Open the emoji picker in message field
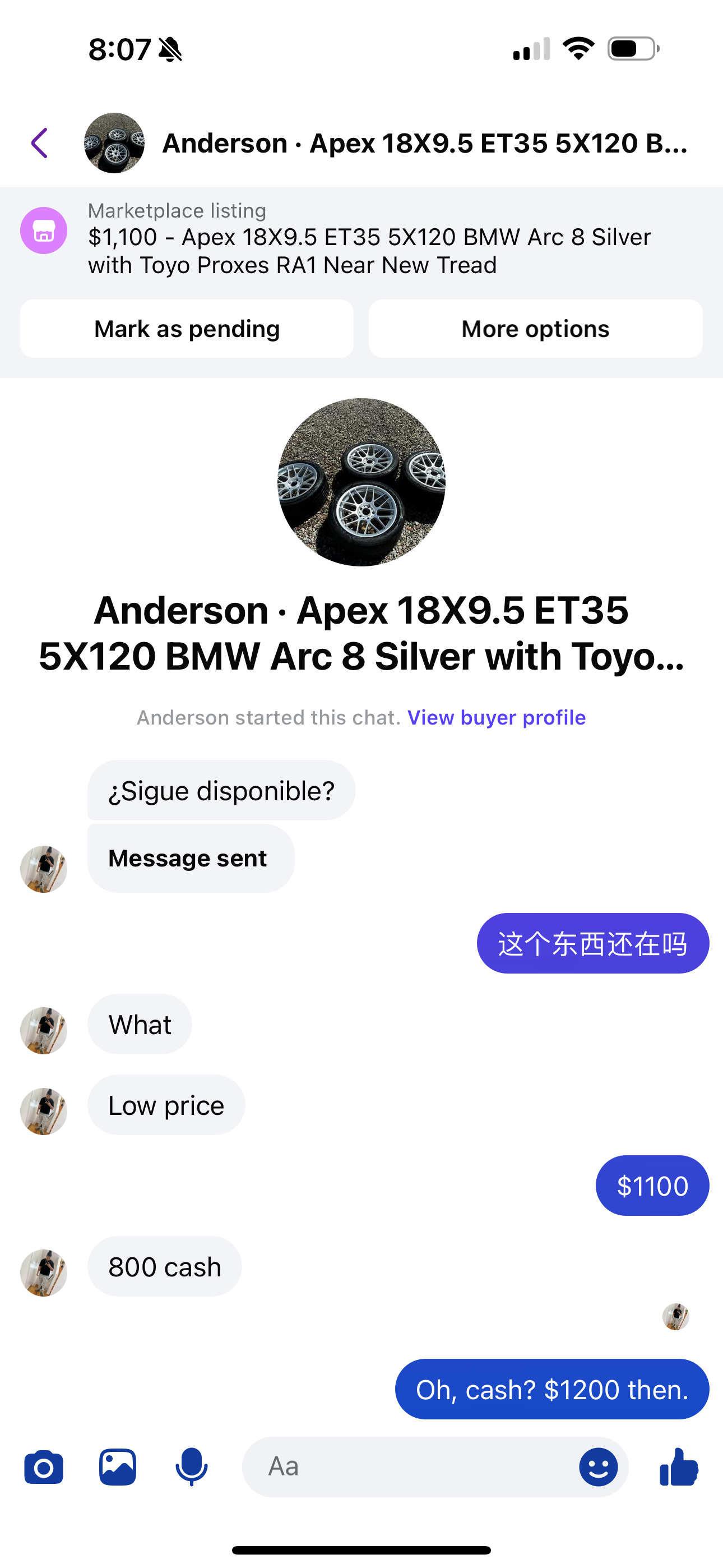This screenshot has width=723, height=1568. point(599,1466)
